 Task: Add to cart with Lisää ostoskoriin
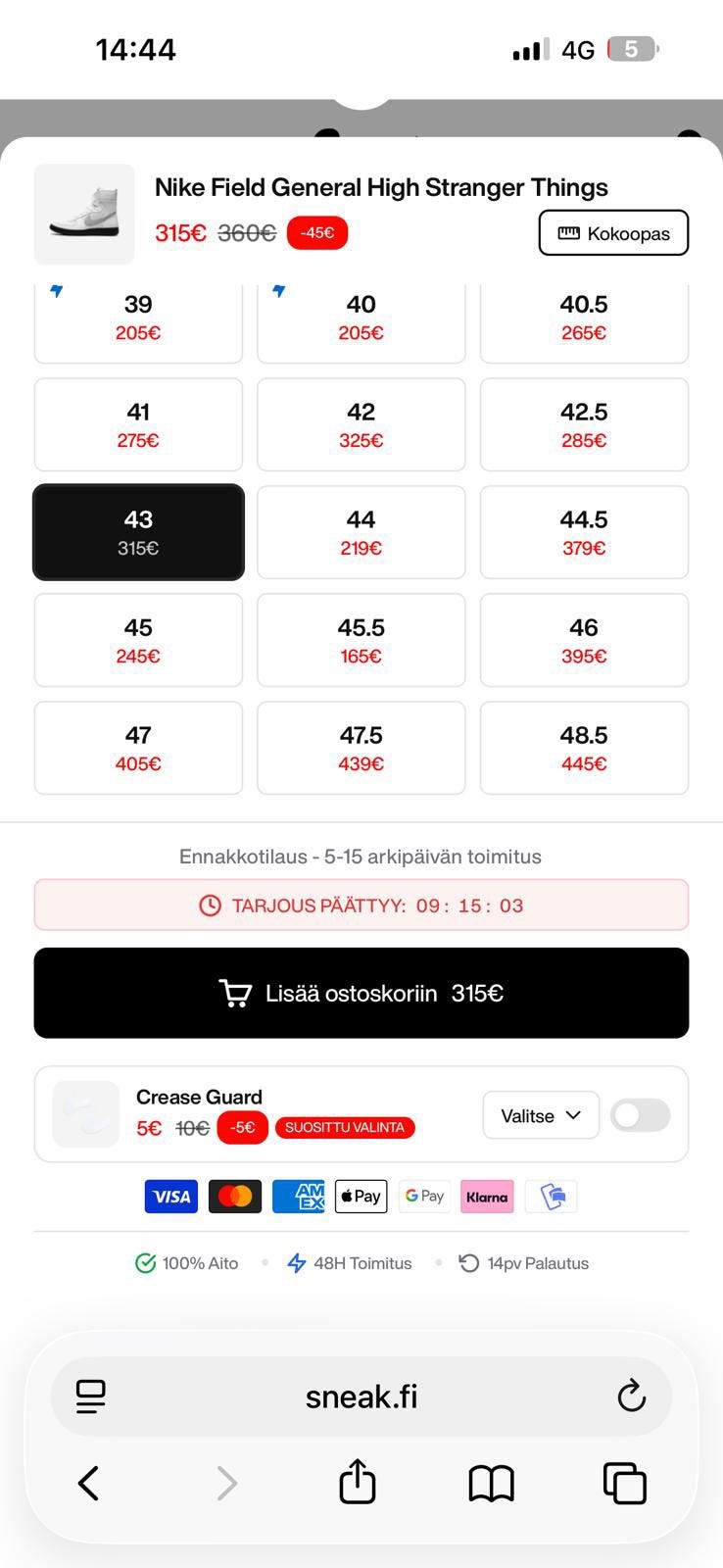[361, 993]
